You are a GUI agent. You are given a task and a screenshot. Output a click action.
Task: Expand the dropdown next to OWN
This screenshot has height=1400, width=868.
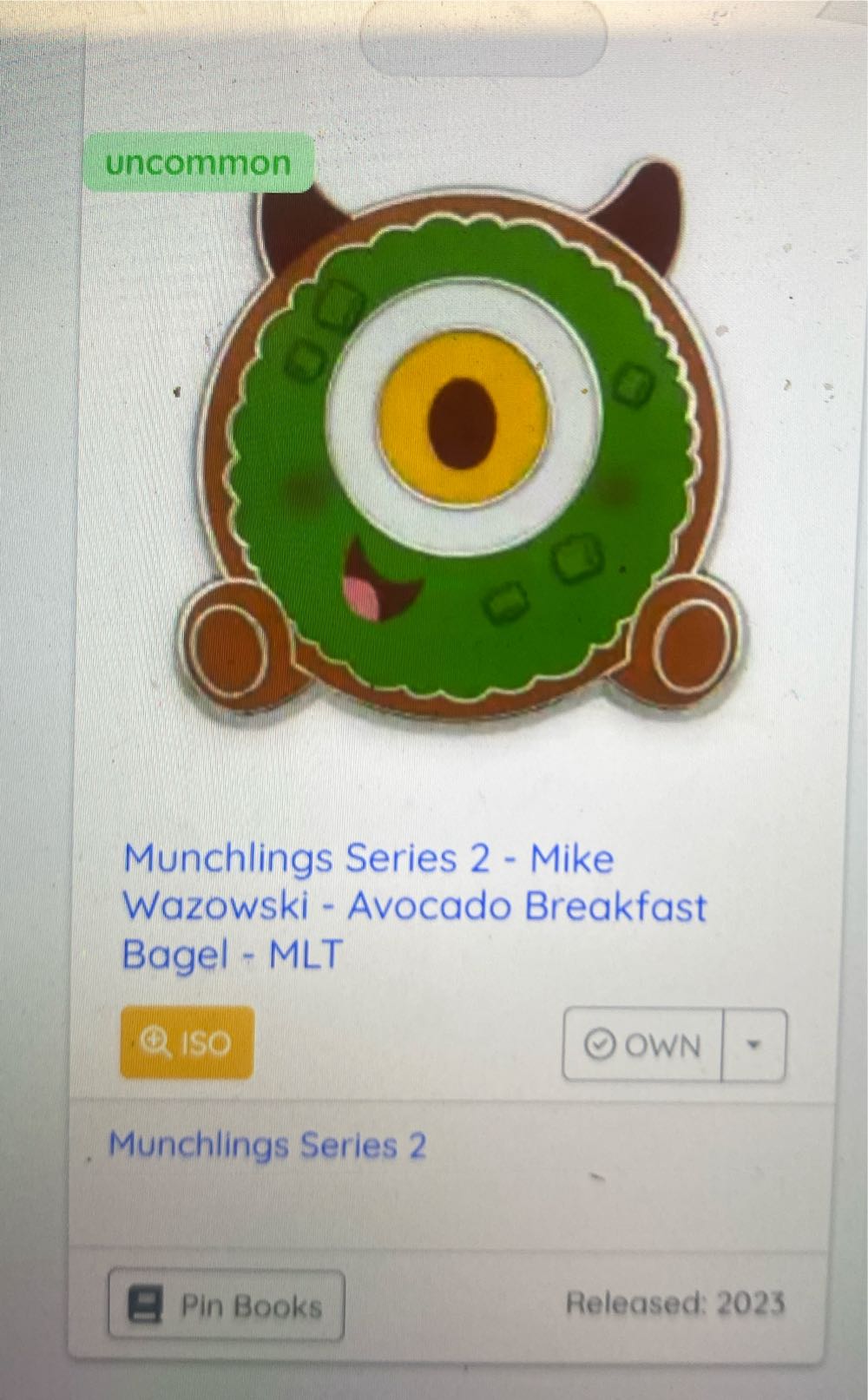753,1044
